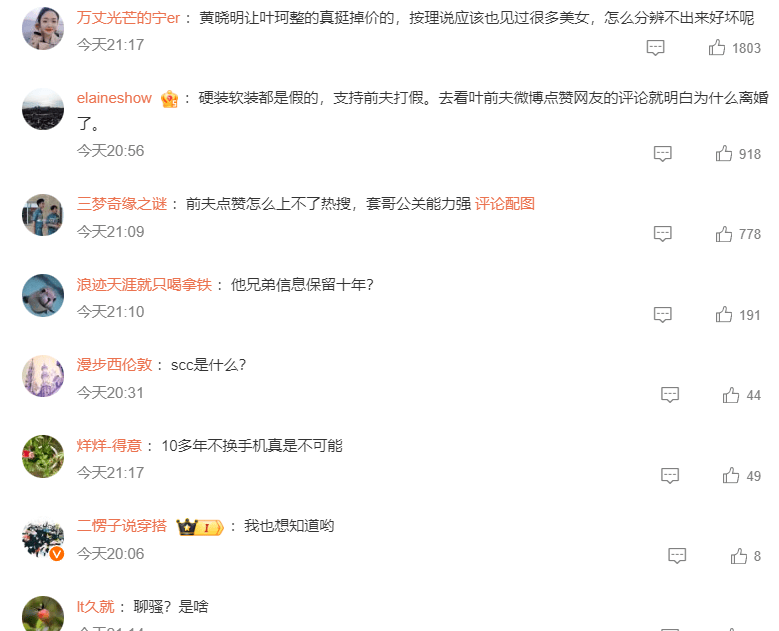
Task: Reply to 浪迹天涯就只喝拿铁's comment
Action: [x=662, y=315]
